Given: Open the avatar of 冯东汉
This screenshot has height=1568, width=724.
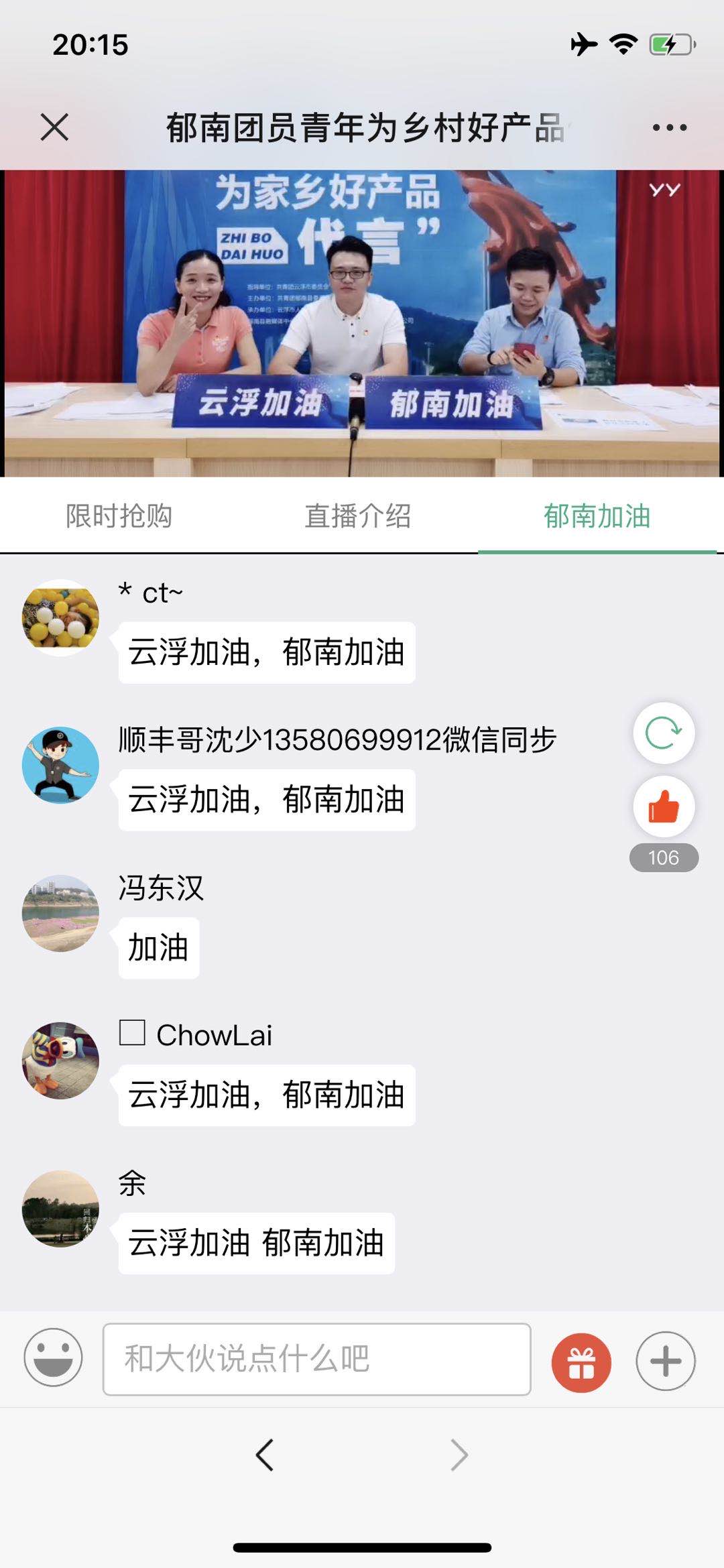Looking at the screenshot, I should [59, 912].
